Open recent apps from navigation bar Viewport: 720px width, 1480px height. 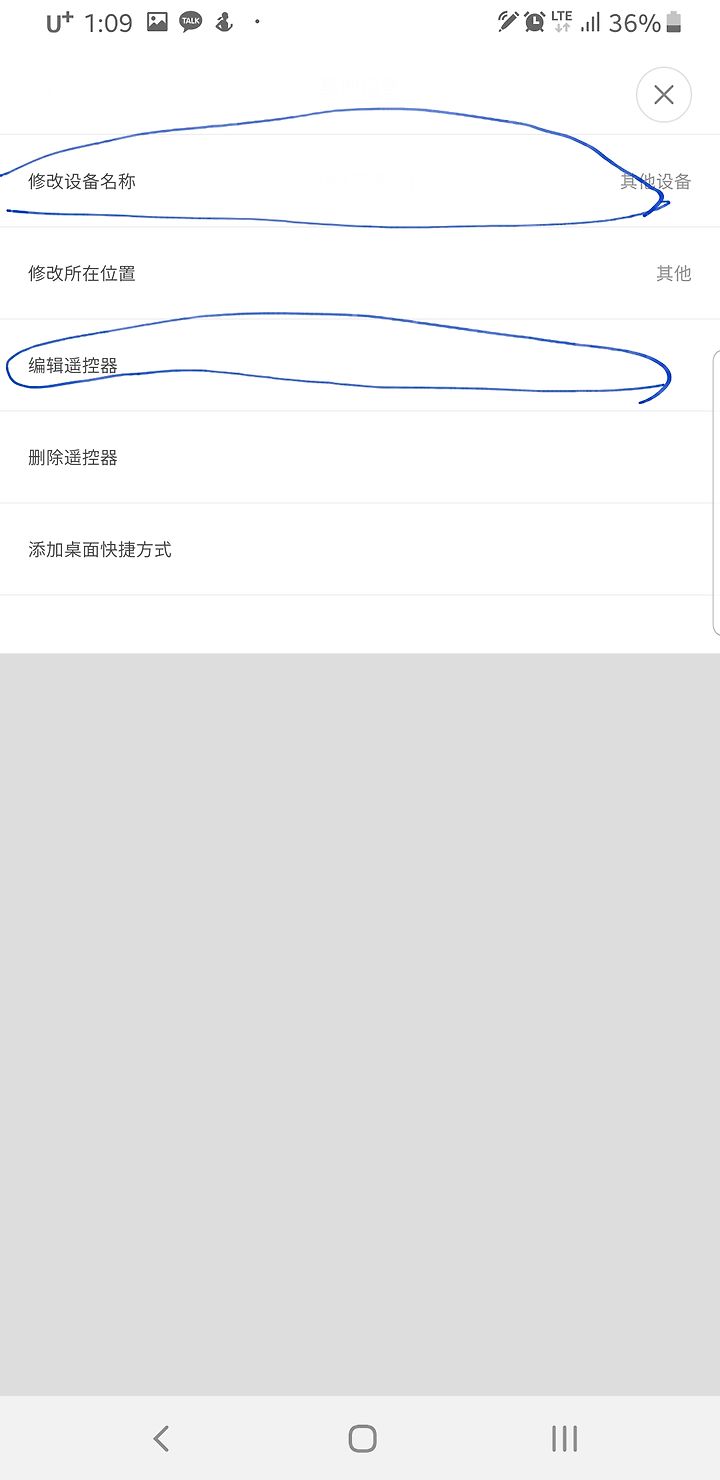tap(564, 1438)
